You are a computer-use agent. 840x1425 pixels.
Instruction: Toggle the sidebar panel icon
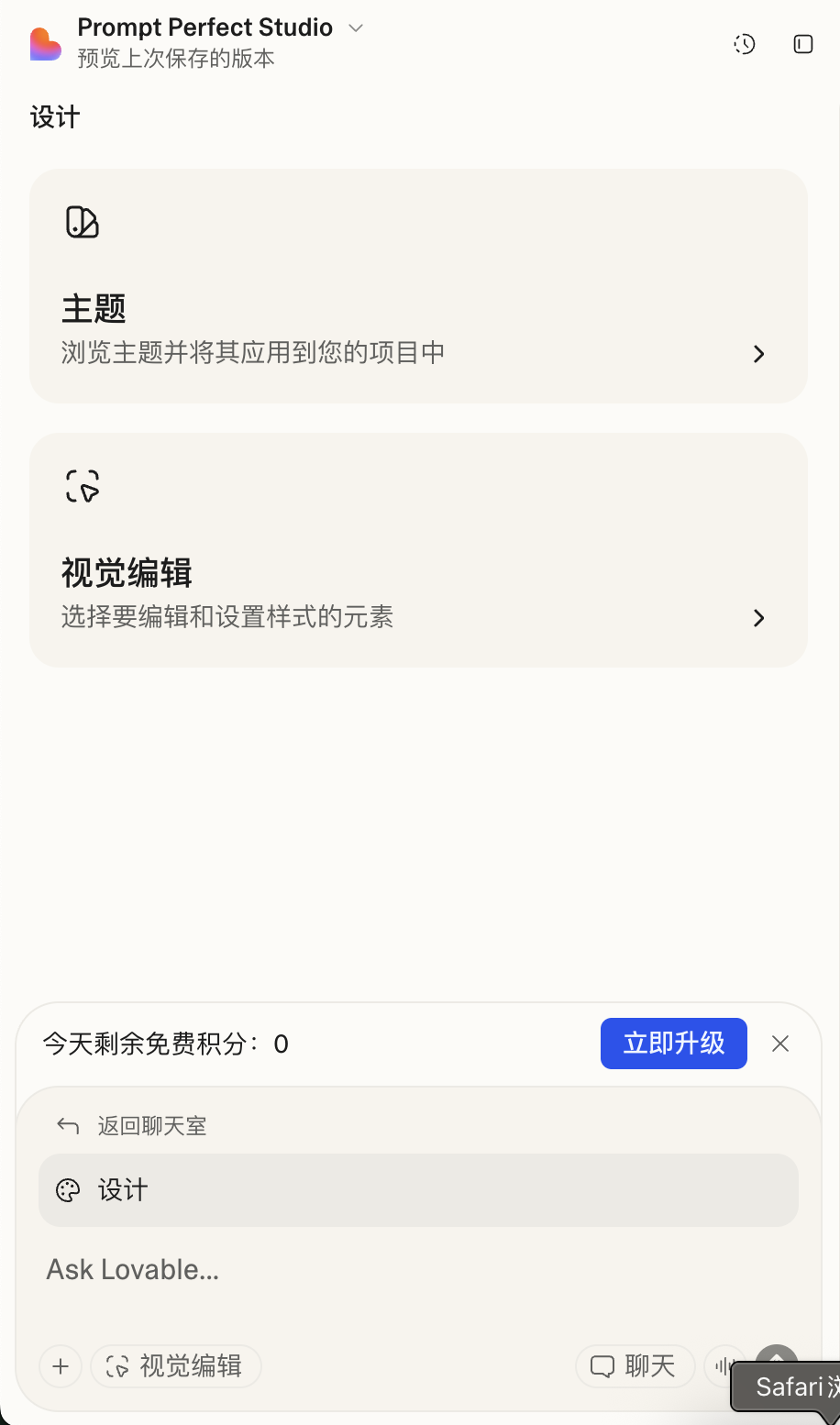click(802, 43)
